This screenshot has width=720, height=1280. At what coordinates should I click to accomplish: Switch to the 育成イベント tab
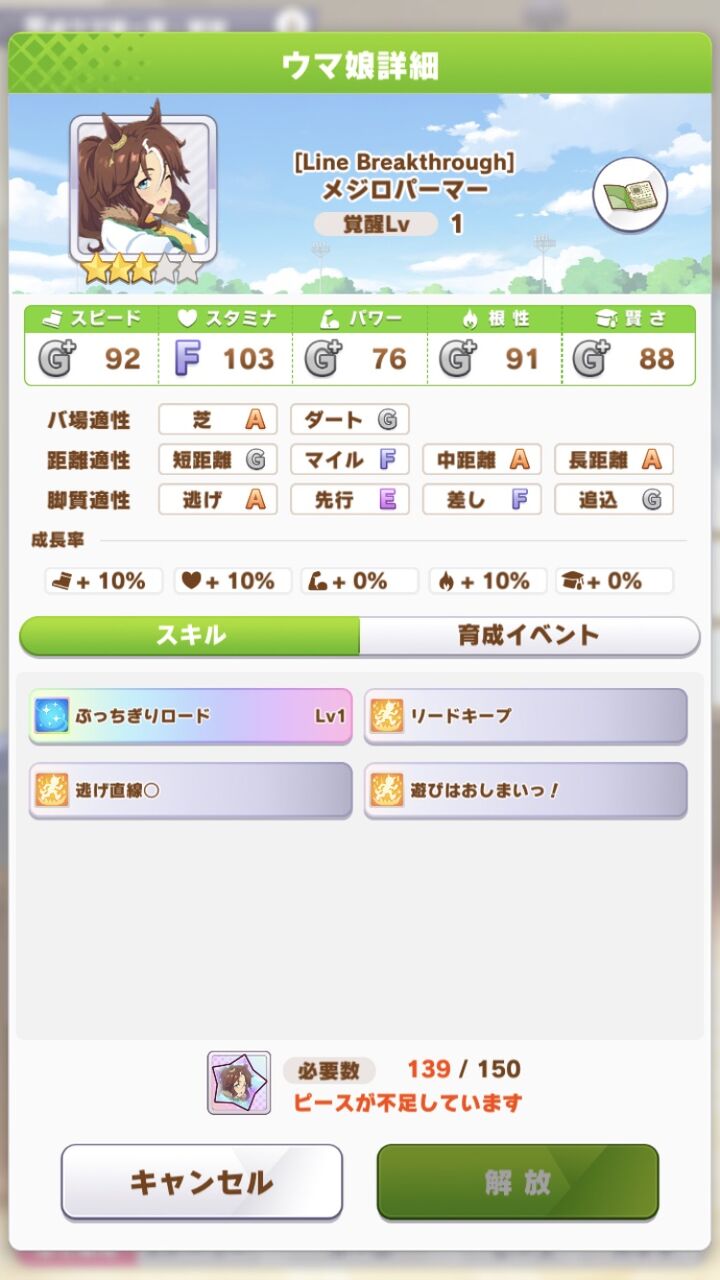[529, 636]
